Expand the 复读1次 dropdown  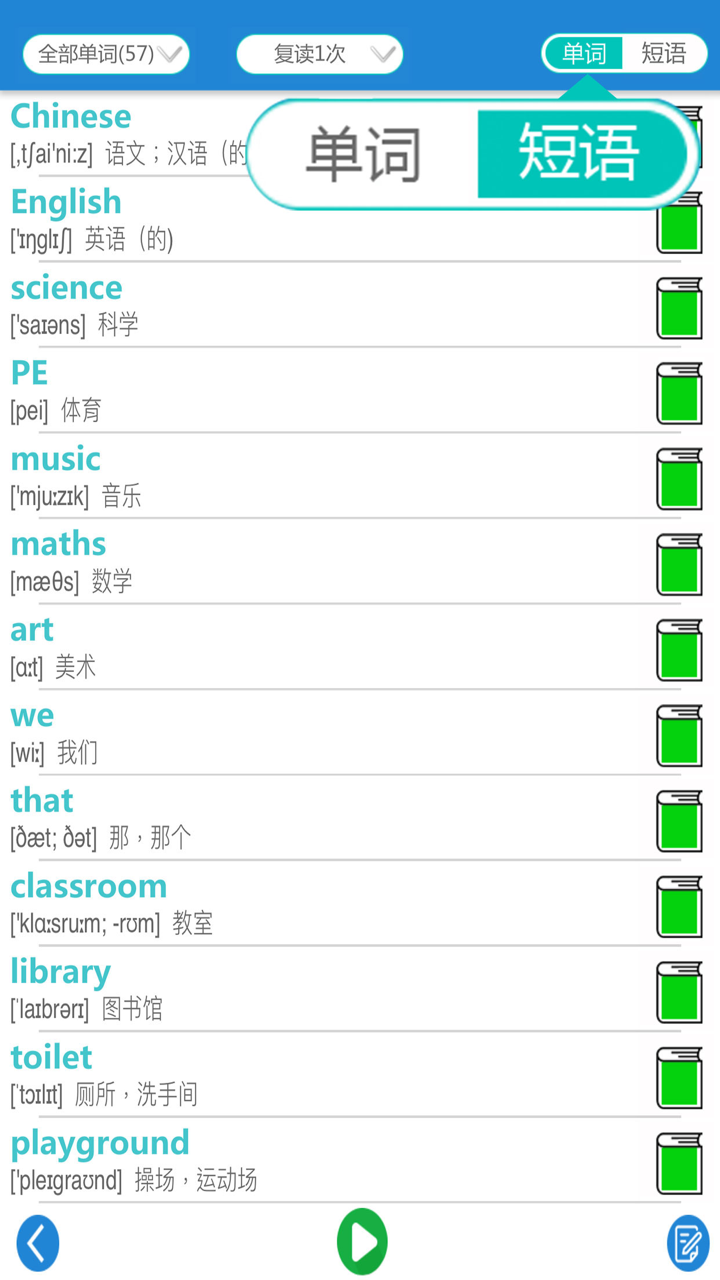[318, 54]
